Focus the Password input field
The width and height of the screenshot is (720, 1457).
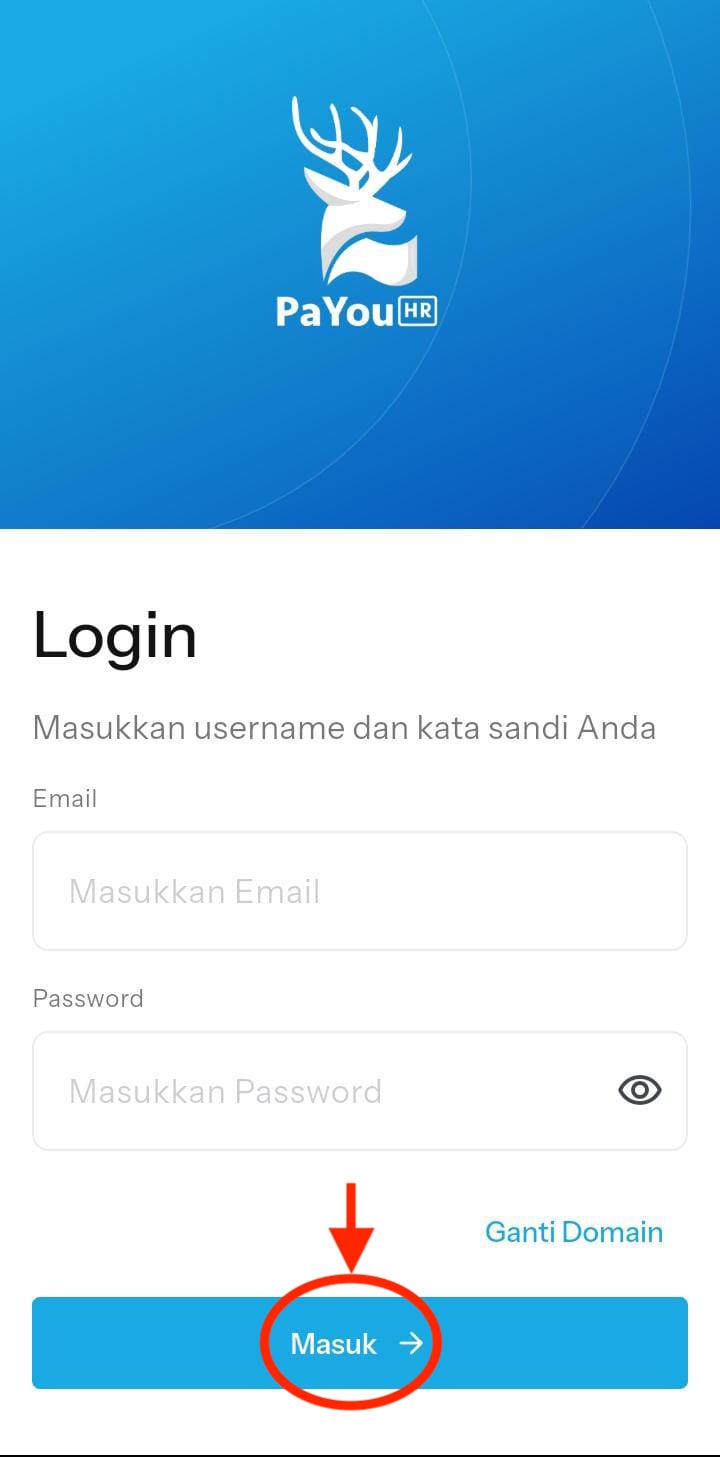[x=320, y=1091]
